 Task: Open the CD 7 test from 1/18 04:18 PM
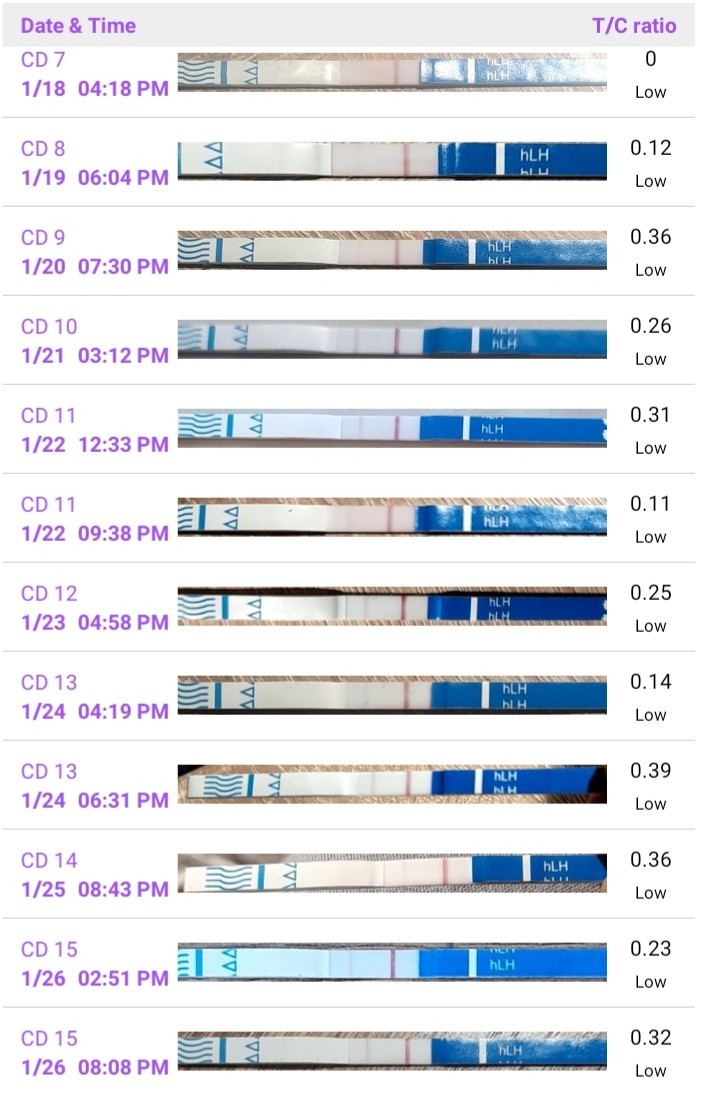[354, 75]
